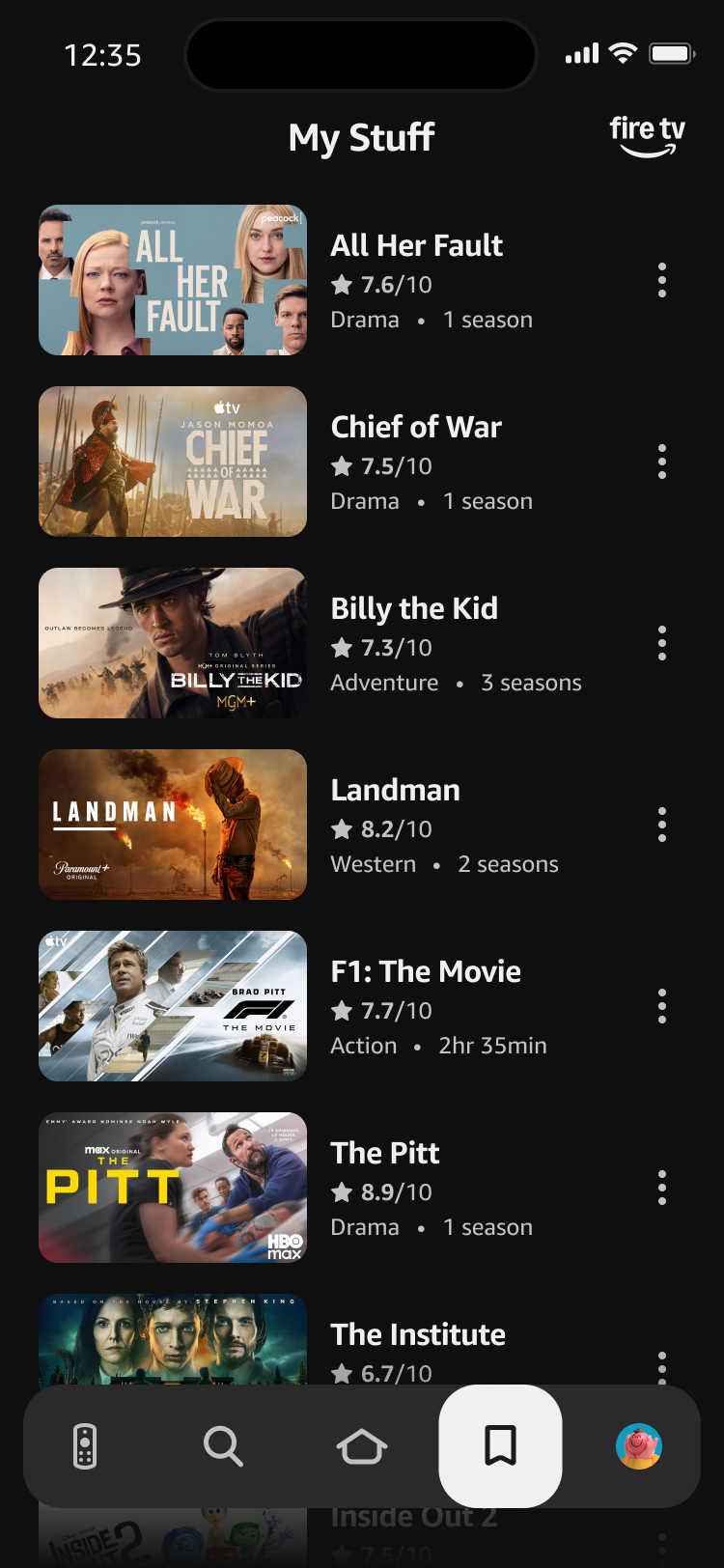Select the bookmark My Stuff tab
Screen dimensions: 724x1568
point(500,1446)
